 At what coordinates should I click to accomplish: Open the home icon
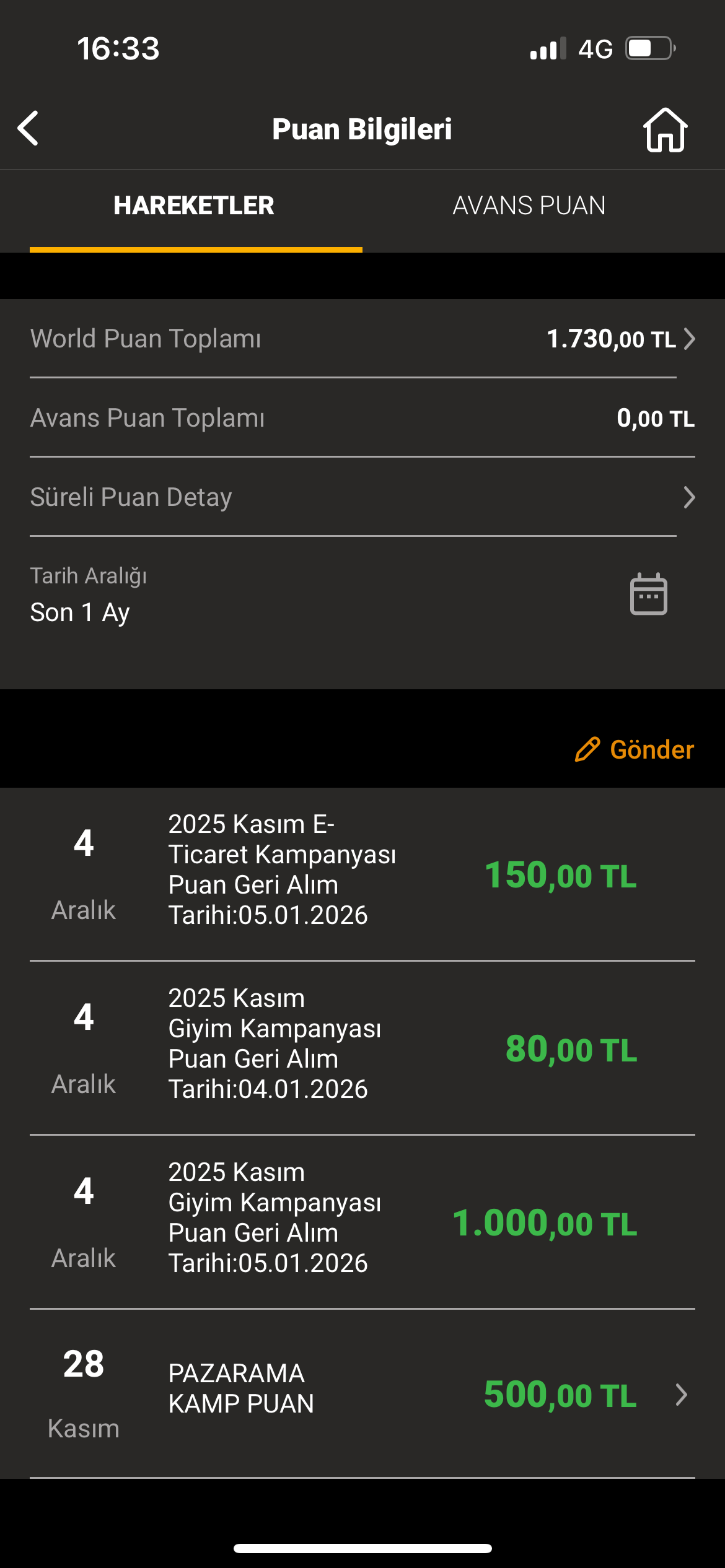pyautogui.click(x=665, y=130)
